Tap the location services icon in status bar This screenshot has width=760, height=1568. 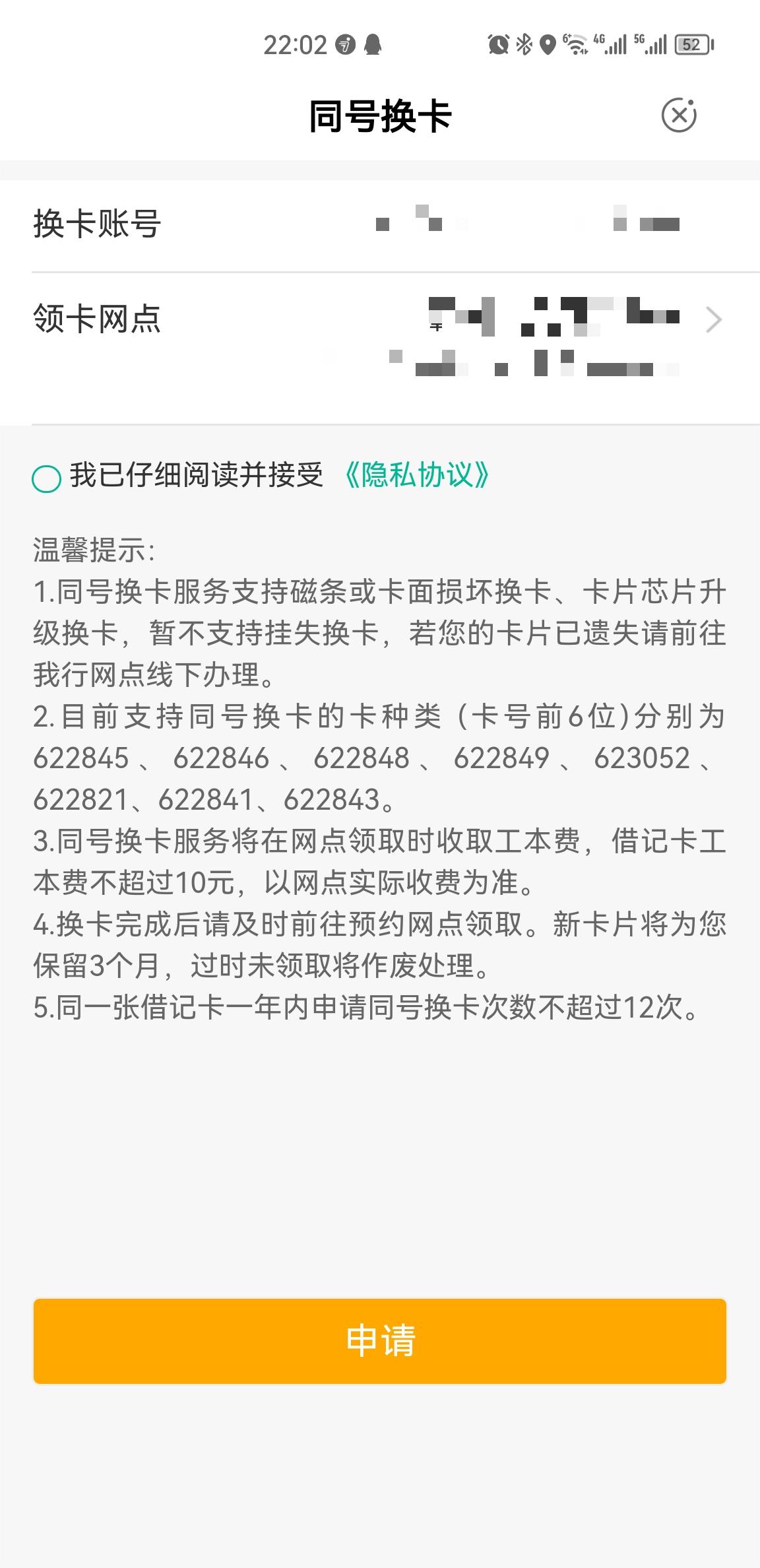click(546, 45)
